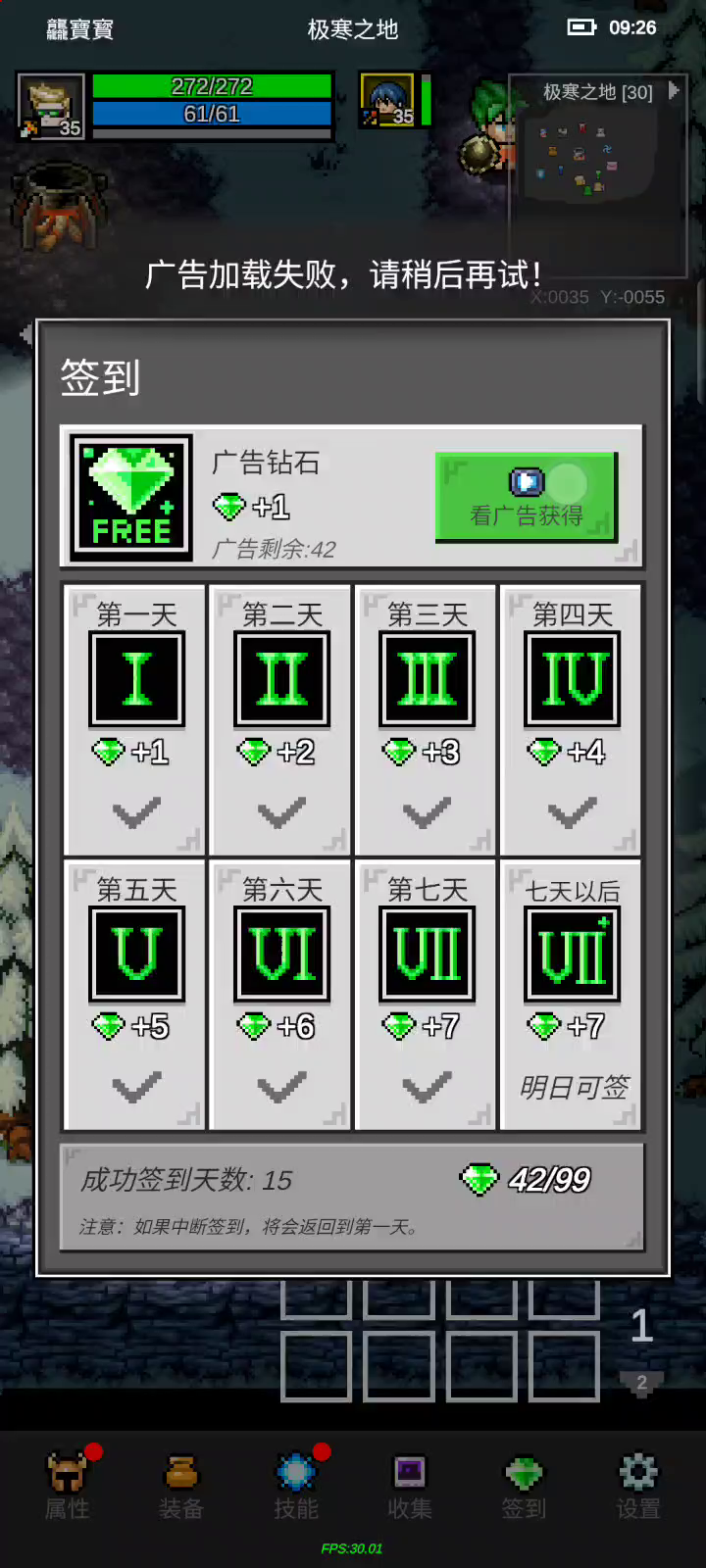This screenshot has height=1568, width=706.
Task: Select the 签到 tab
Action: pos(525,1486)
